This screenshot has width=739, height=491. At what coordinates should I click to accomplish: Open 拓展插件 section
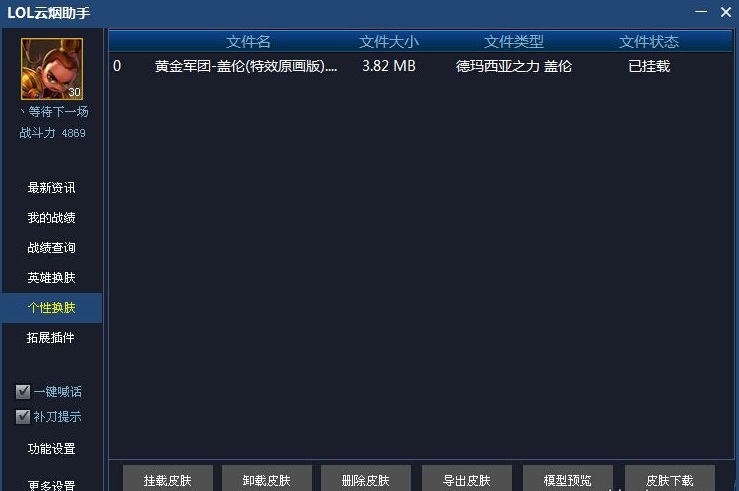click(x=51, y=338)
